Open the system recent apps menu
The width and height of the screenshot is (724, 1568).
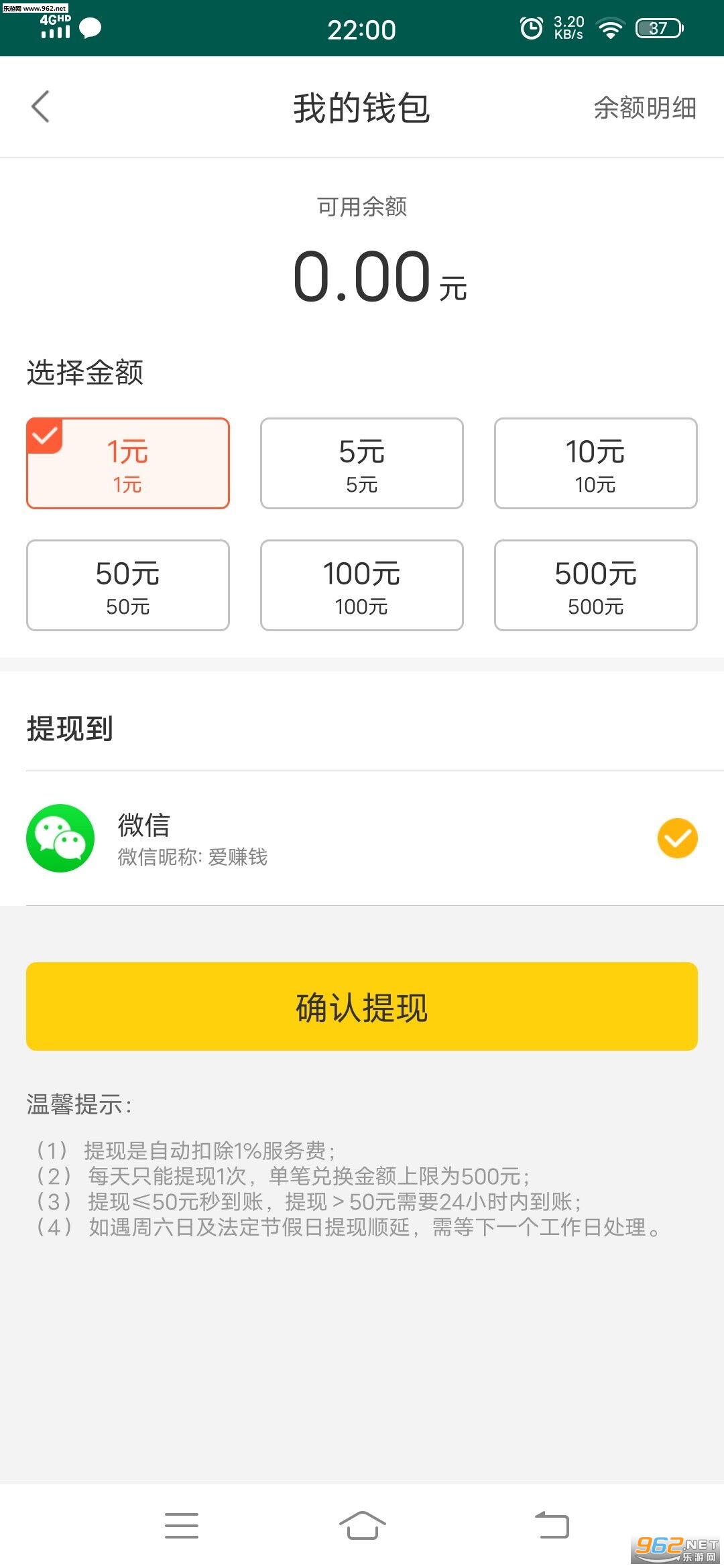coord(182,1525)
